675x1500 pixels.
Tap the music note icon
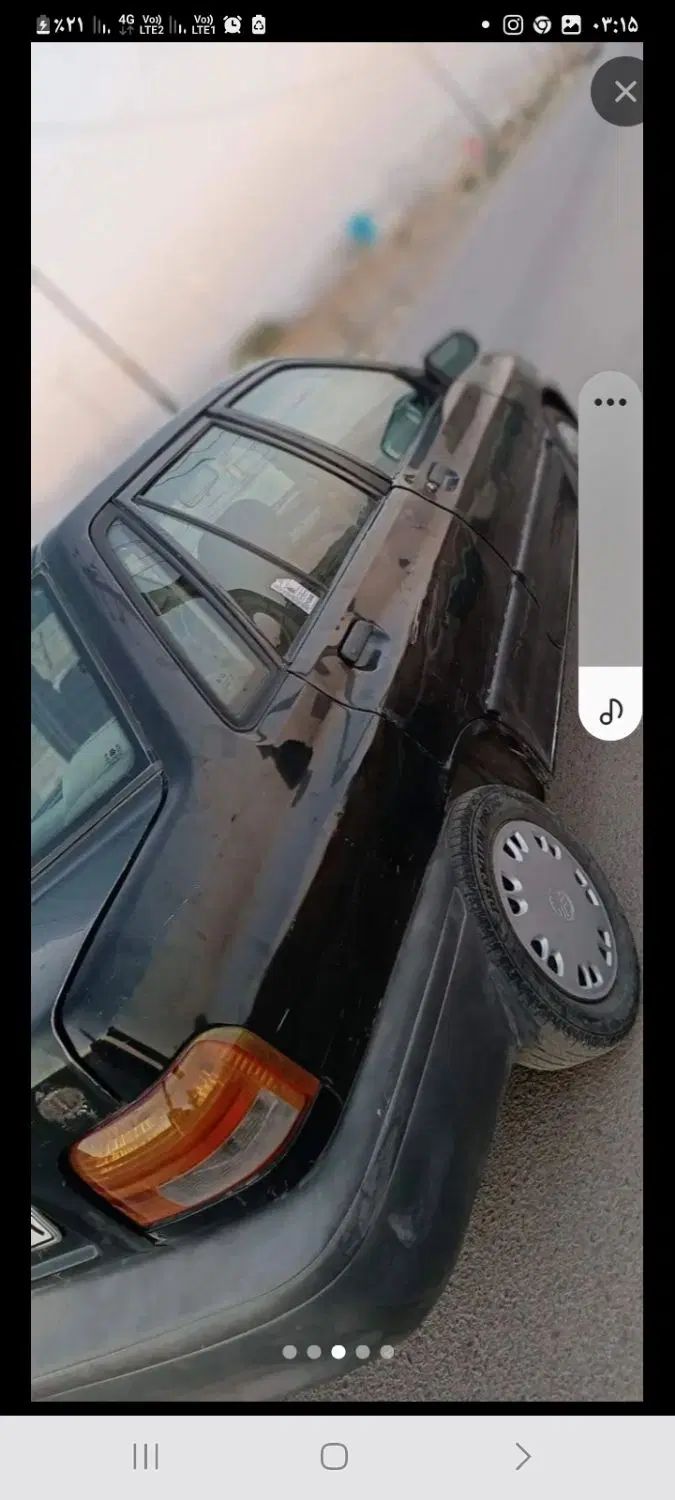pyautogui.click(x=611, y=711)
